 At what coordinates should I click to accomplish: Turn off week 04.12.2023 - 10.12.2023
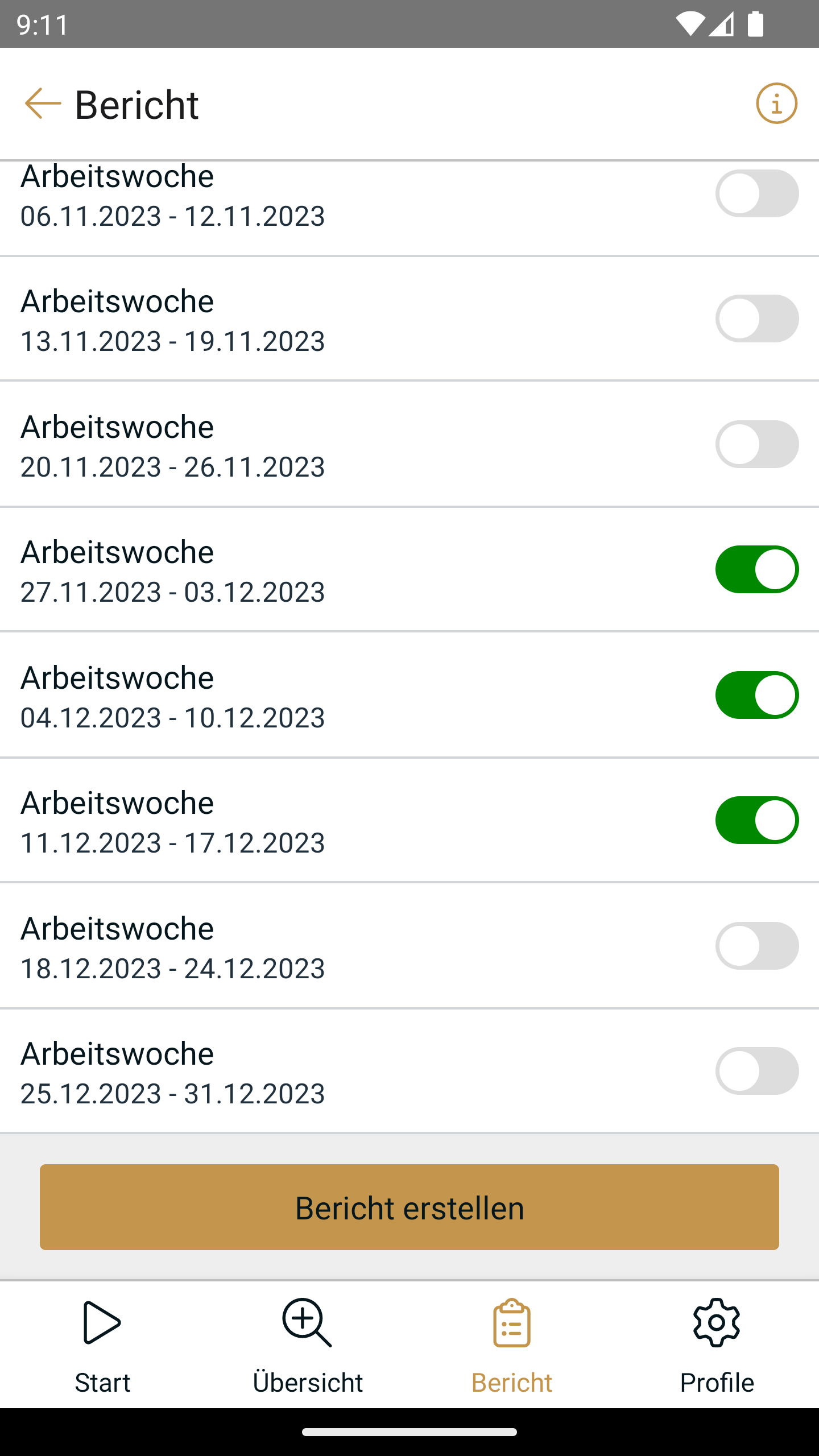pyautogui.click(x=757, y=695)
